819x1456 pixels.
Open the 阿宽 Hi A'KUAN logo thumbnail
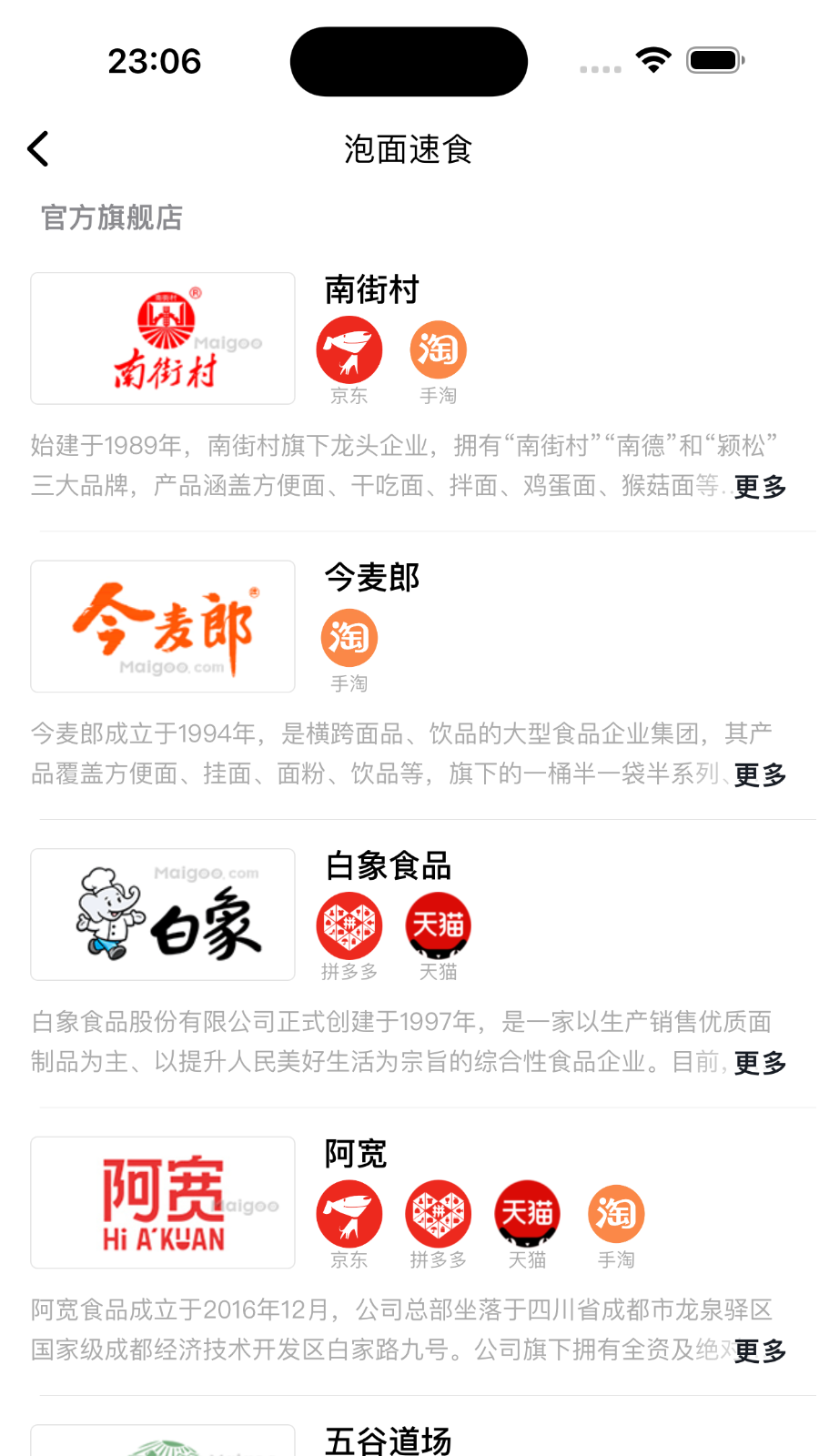click(163, 1202)
